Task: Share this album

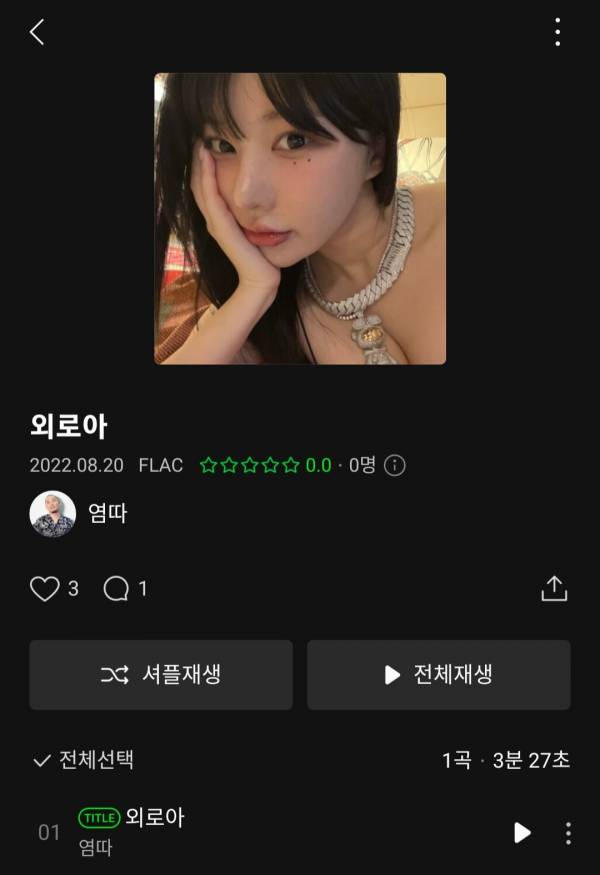Action: click(x=554, y=589)
